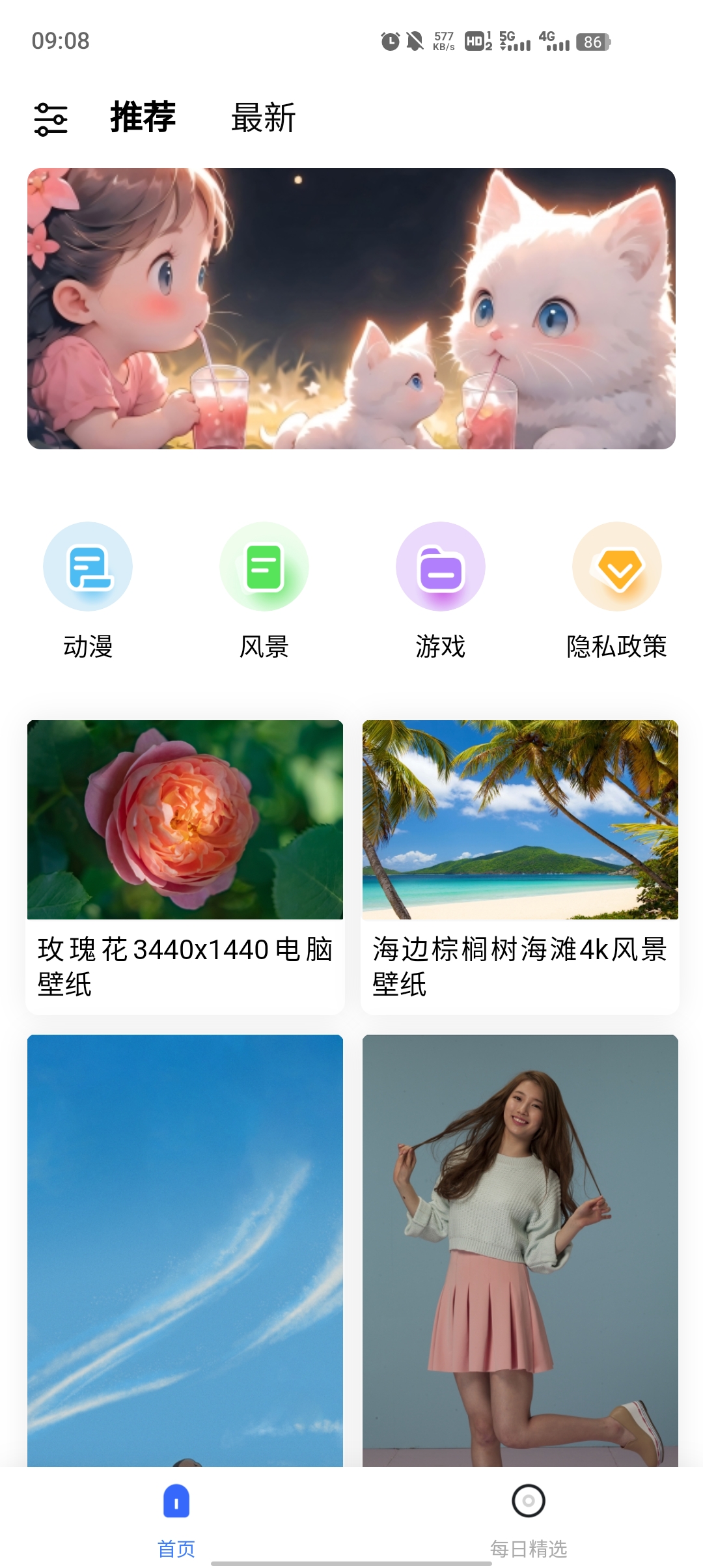Select the 推荐 tab
The width and height of the screenshot is (703, 1568).
pyautogui.click(x=143, y=118)
